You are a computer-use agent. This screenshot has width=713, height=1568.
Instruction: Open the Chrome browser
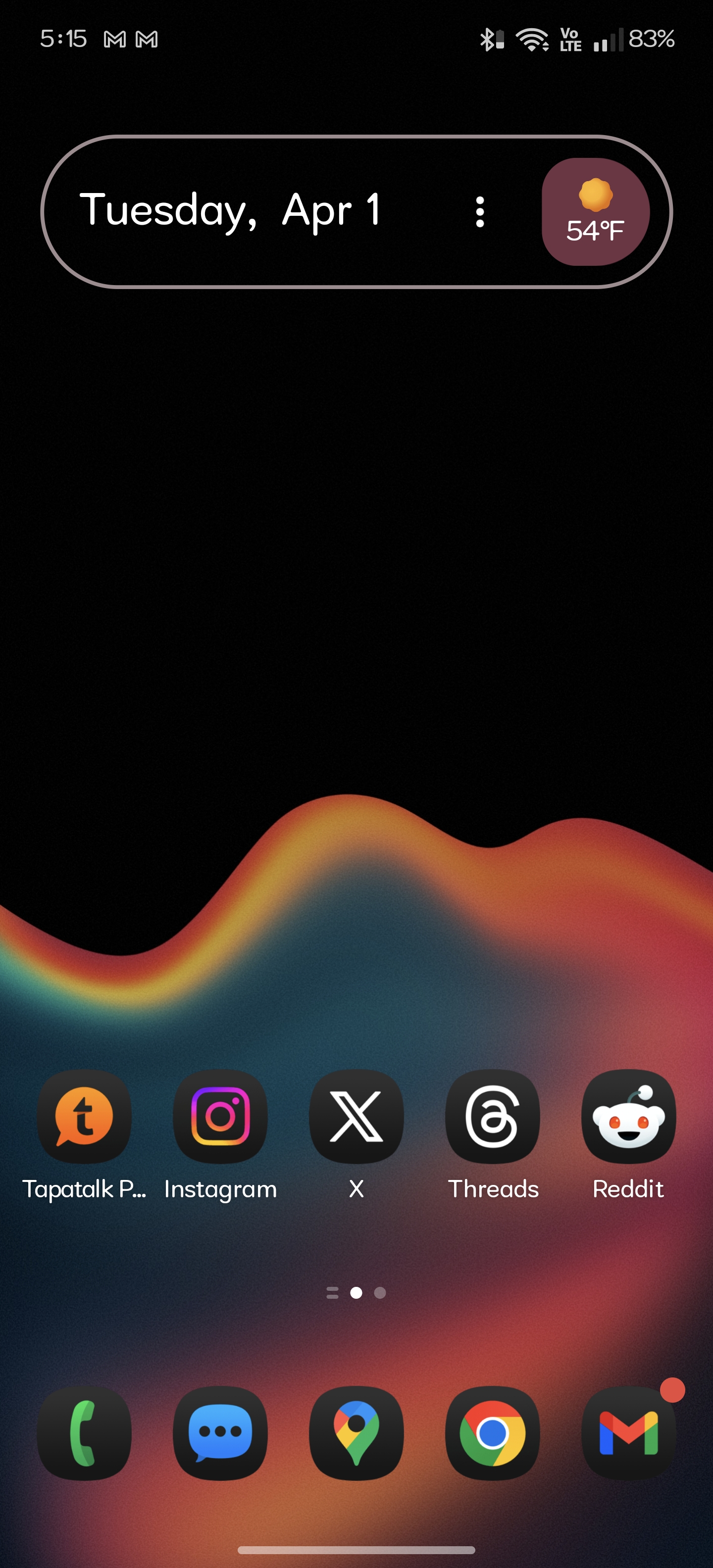(x=493, y=1433)
